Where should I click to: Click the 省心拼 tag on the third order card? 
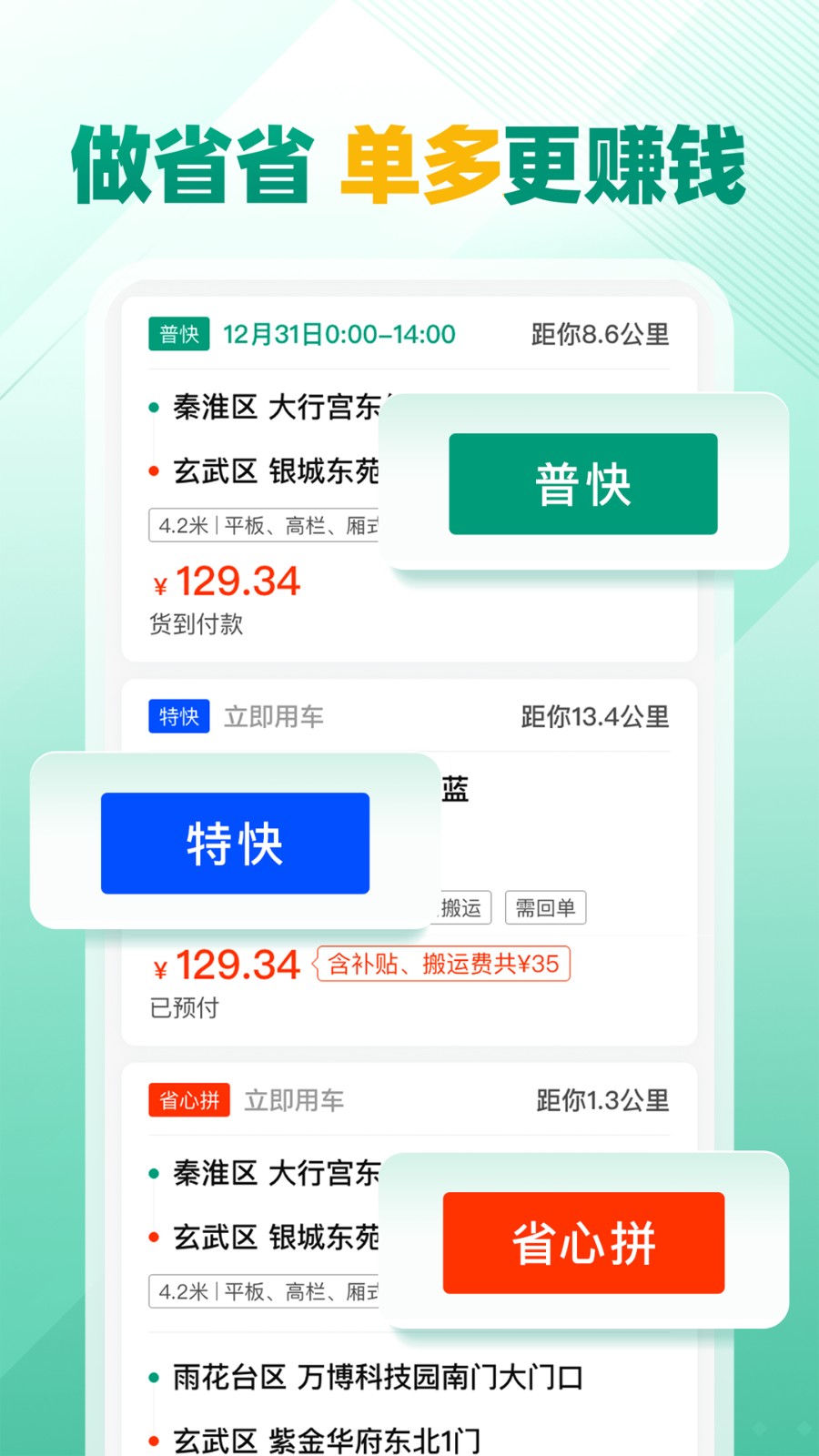click(x=188, y=1100)
